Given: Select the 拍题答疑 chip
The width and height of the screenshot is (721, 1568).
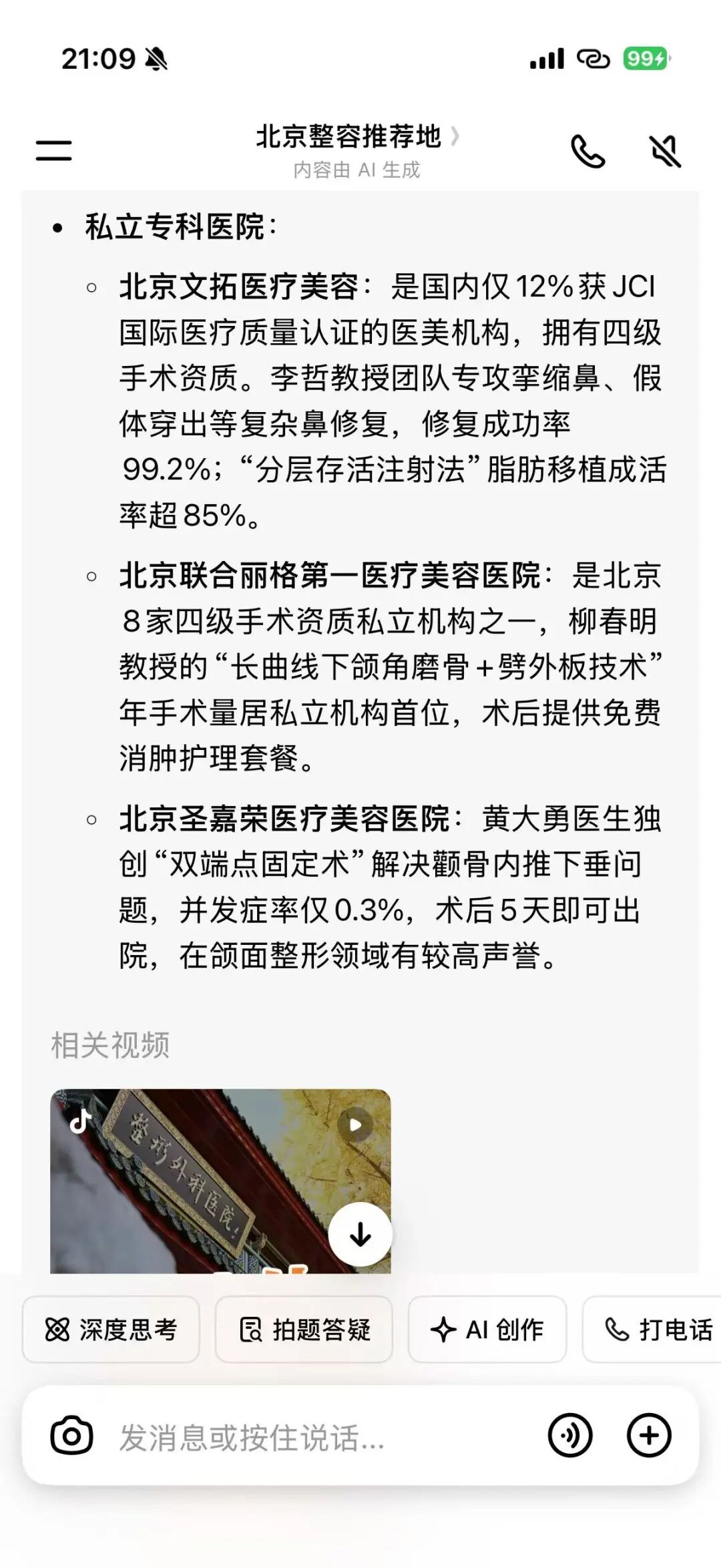Looking at the screenshot, I should click(304, 1330).
